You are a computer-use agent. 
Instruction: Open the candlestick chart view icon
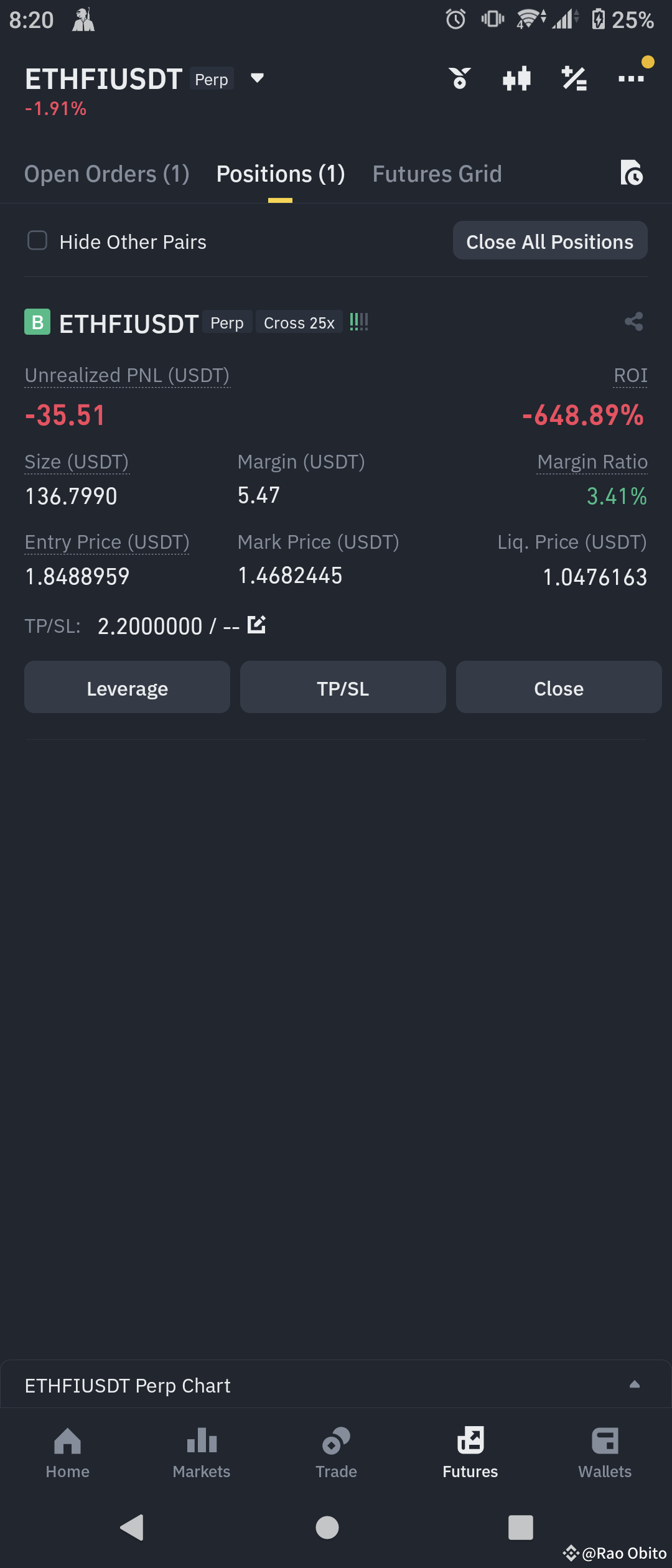point(516,78)
